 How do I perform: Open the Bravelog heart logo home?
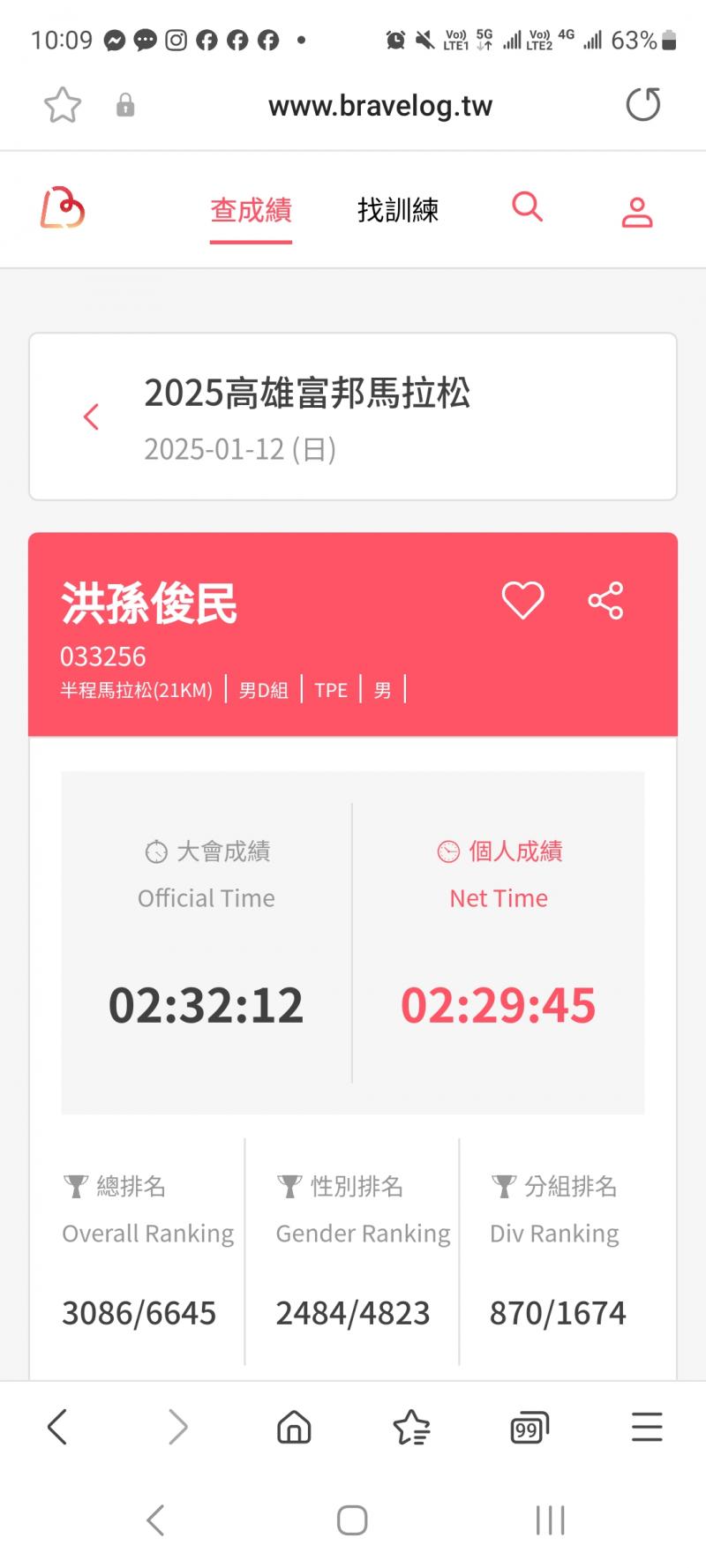point(63,208)
